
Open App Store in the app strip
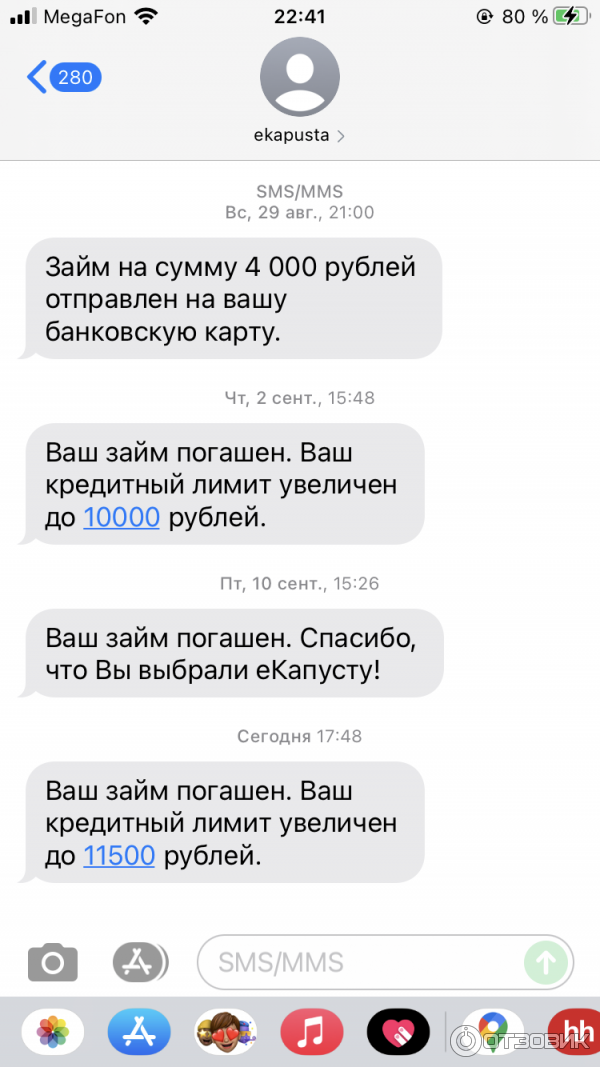tap(139, 1032)
